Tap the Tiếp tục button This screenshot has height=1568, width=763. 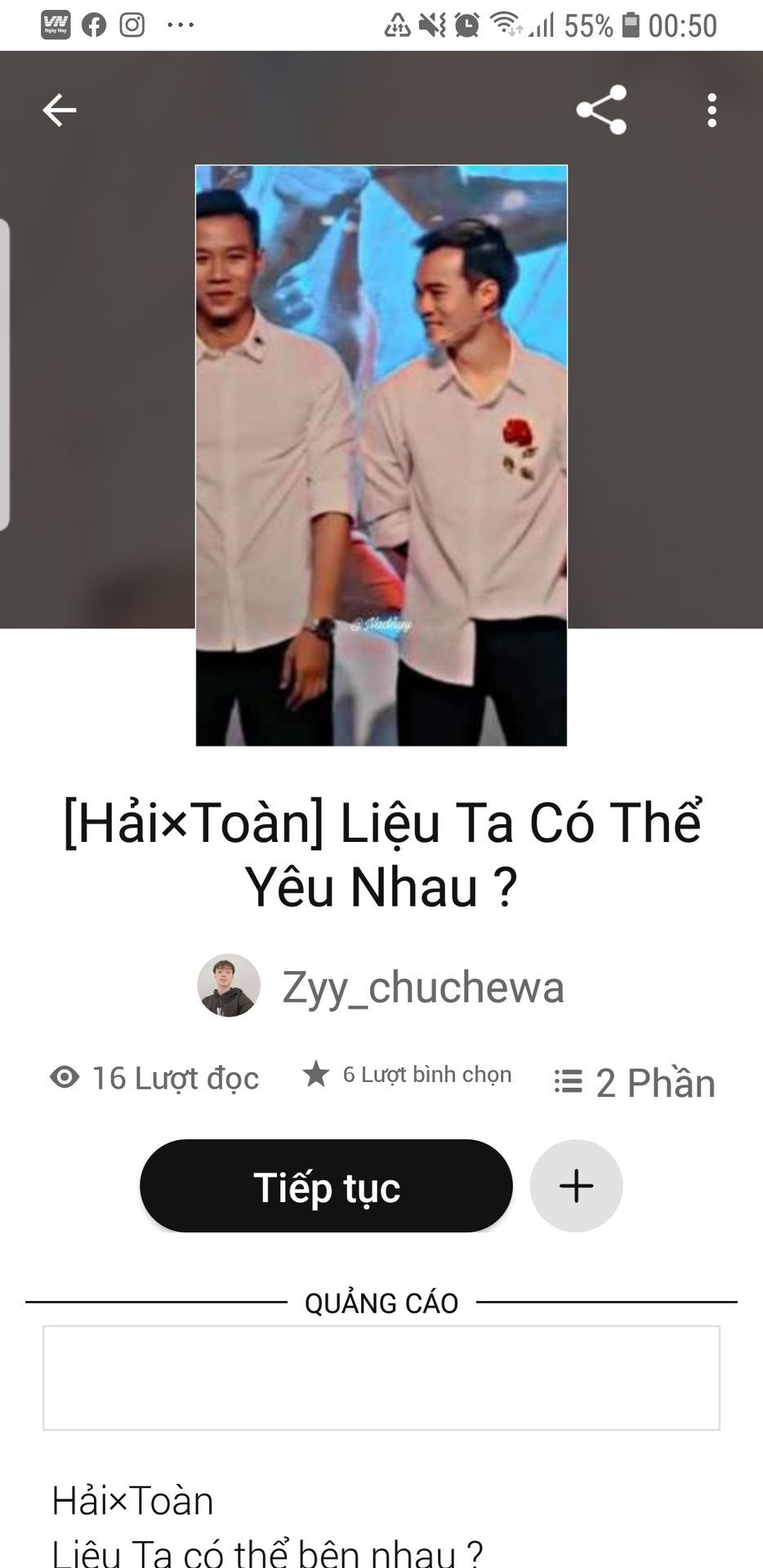coord(326,1186)
